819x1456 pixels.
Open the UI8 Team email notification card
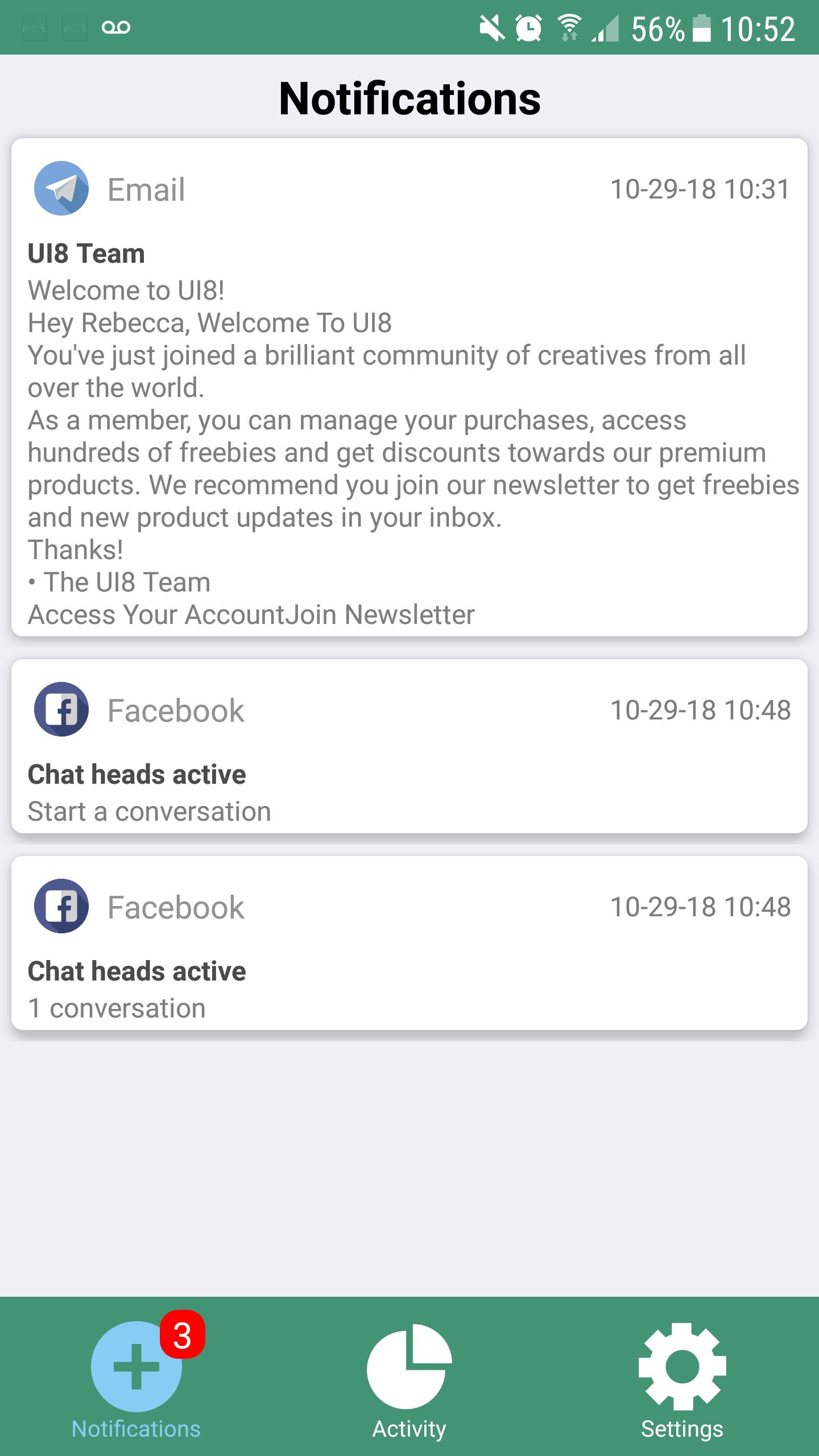click(x=409, y=387)
